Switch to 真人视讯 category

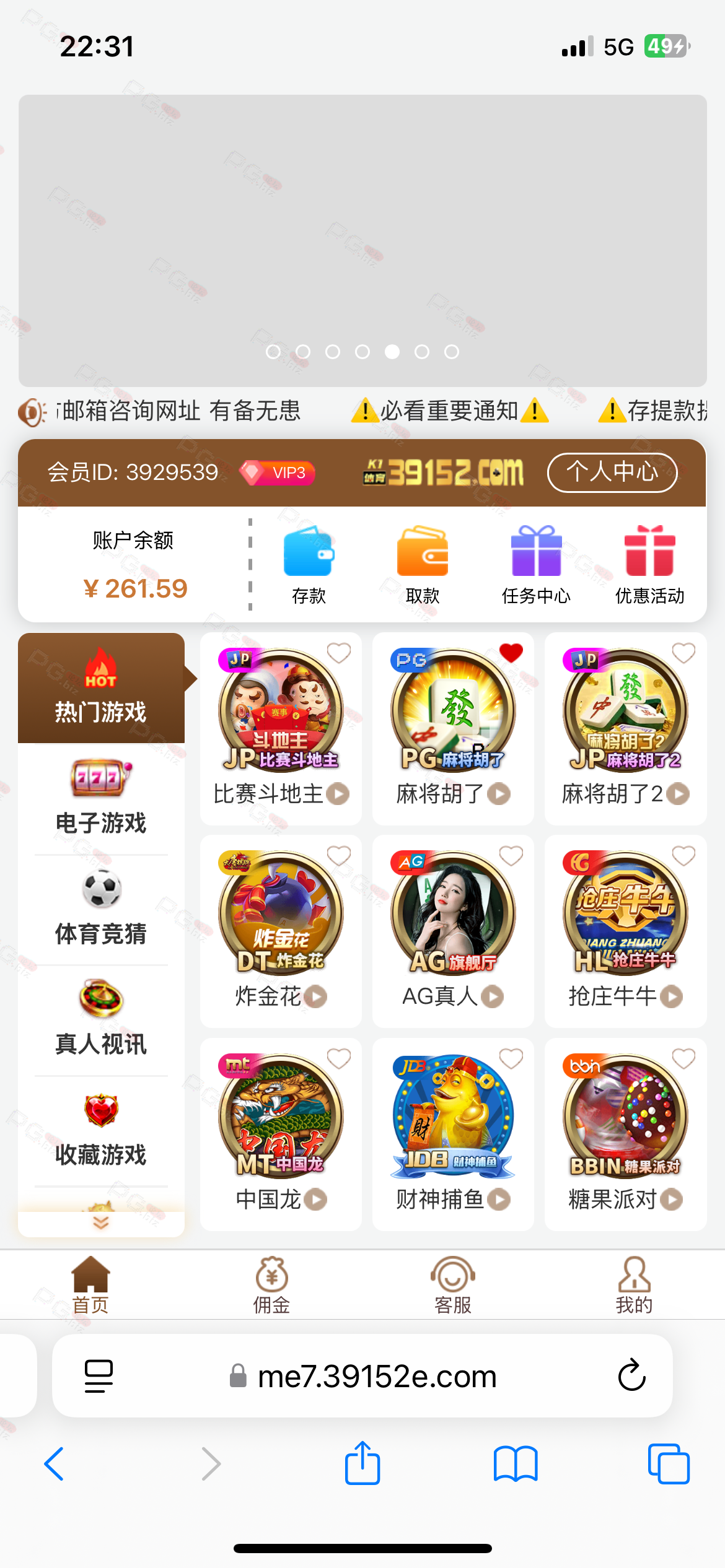coord(101,1019)
